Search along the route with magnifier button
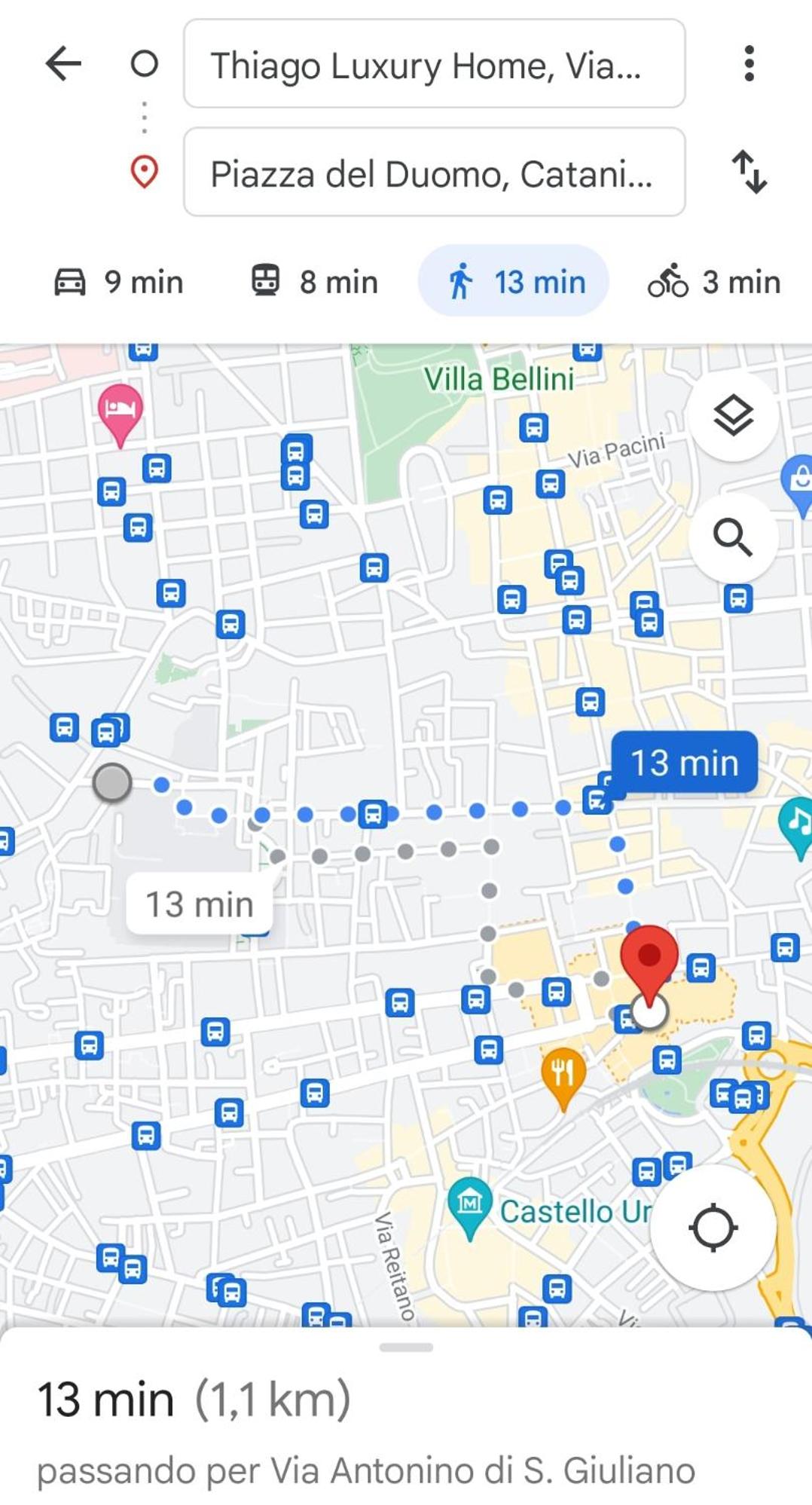812x1505 pixels. click(733, 537)
